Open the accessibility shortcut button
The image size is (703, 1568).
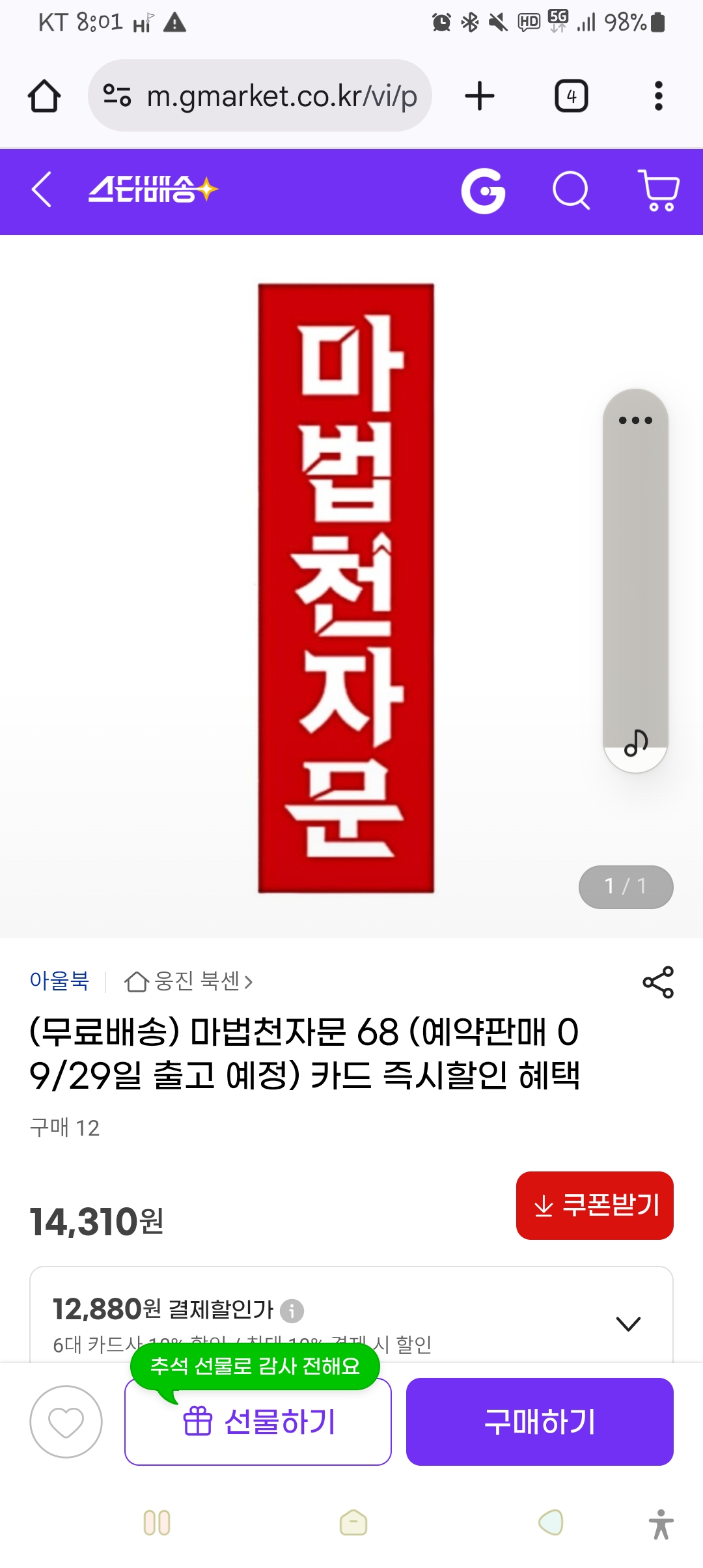pos(661,1524)
